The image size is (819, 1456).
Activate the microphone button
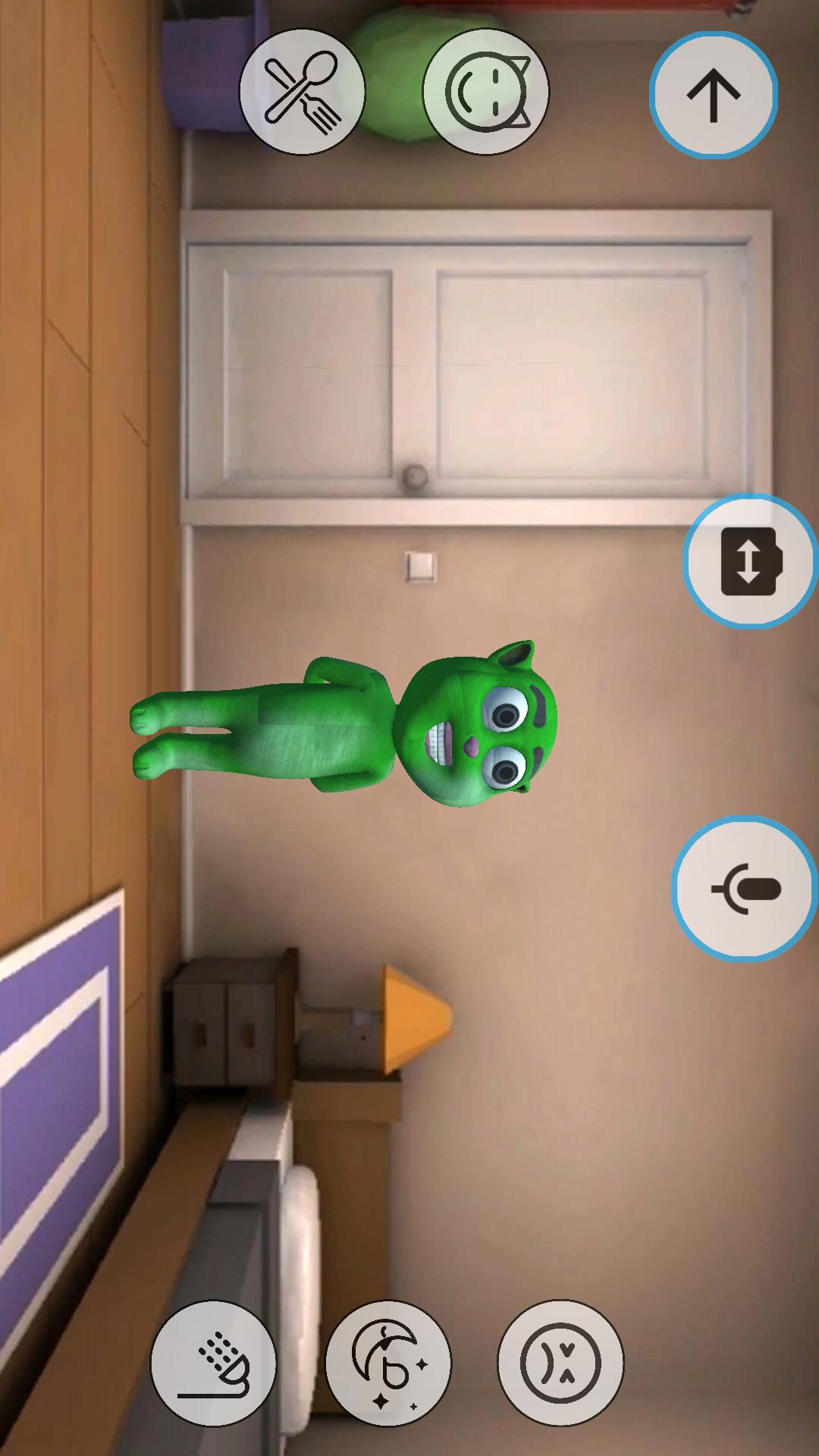(745, 888)
